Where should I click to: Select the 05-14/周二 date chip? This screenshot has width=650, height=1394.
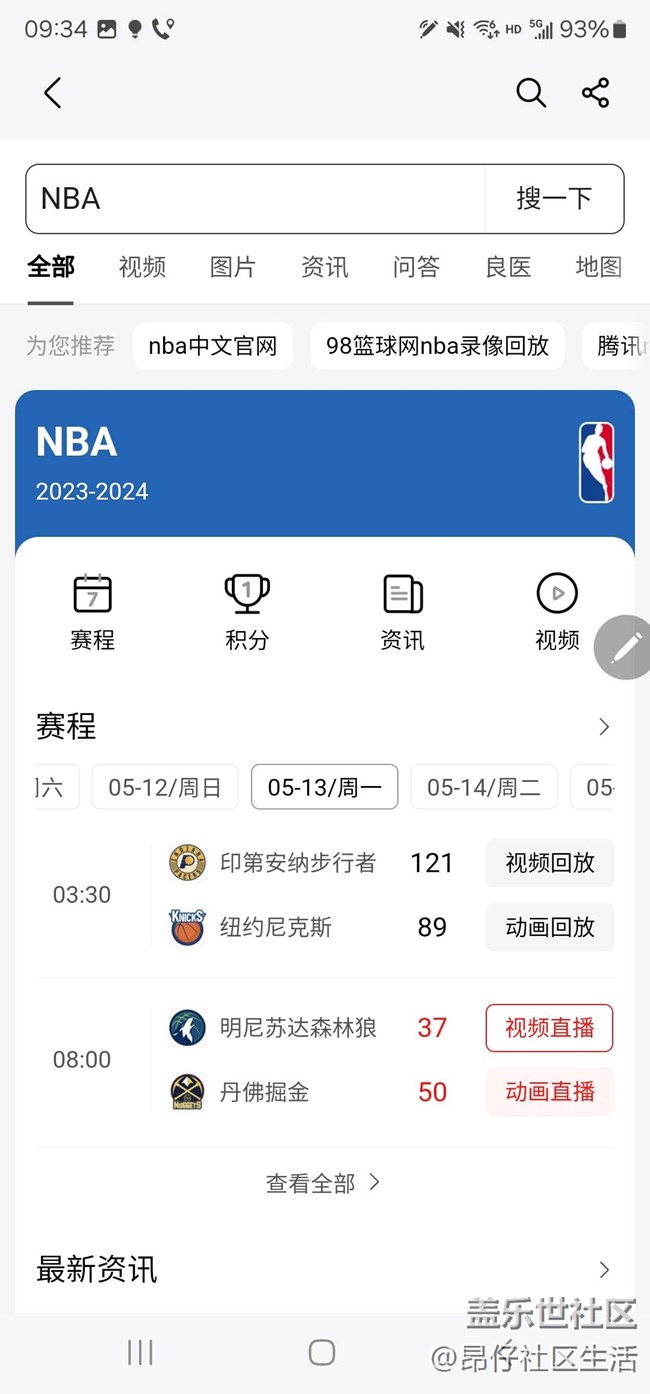[x=484, y=787]
